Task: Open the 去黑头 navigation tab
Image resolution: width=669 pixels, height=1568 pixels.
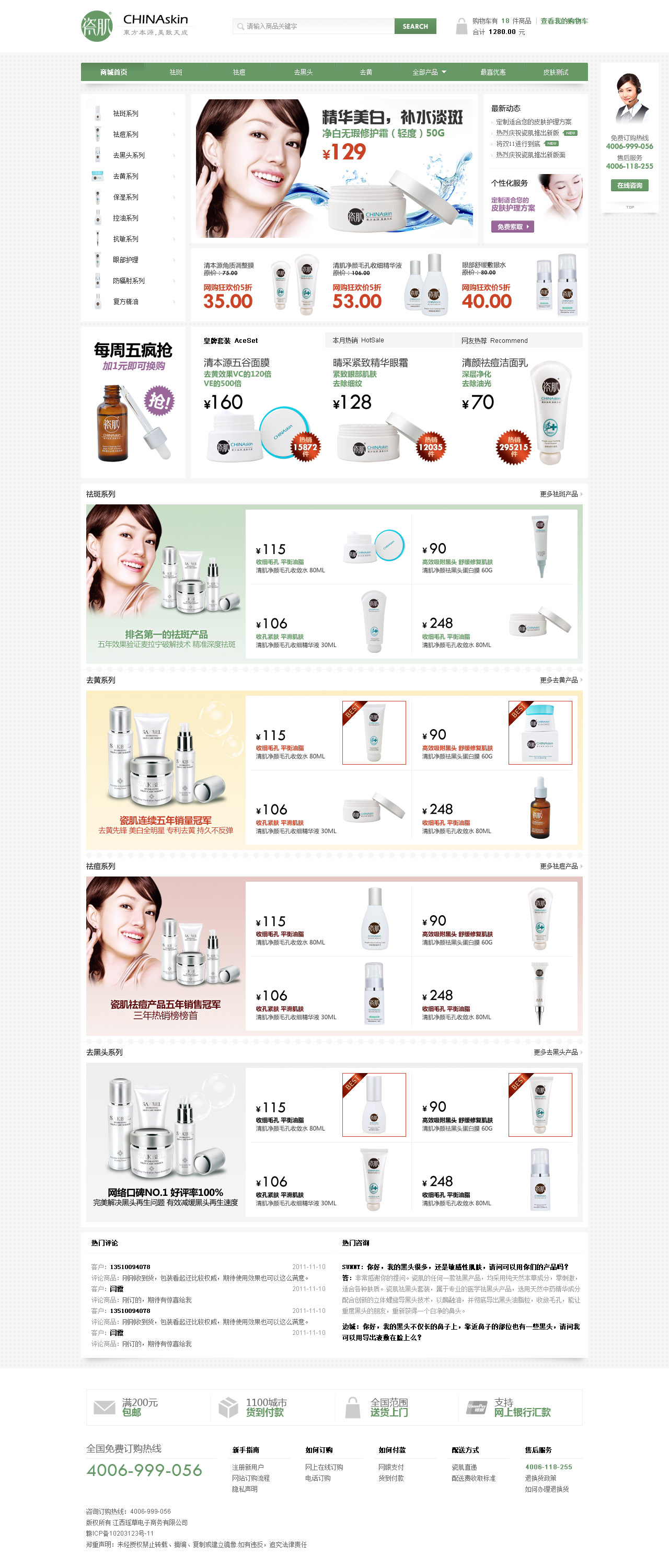Action: click(x=303, y=72)
